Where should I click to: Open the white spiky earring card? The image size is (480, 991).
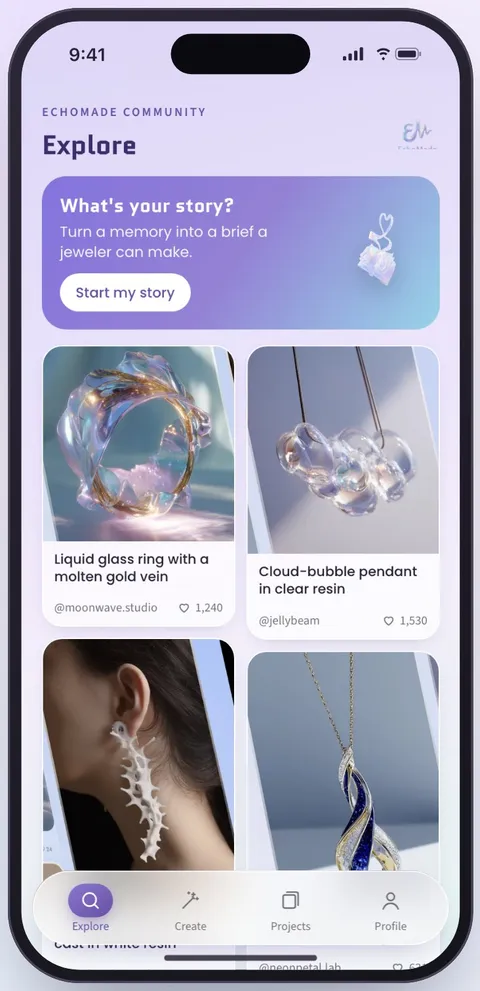point(138,755)
